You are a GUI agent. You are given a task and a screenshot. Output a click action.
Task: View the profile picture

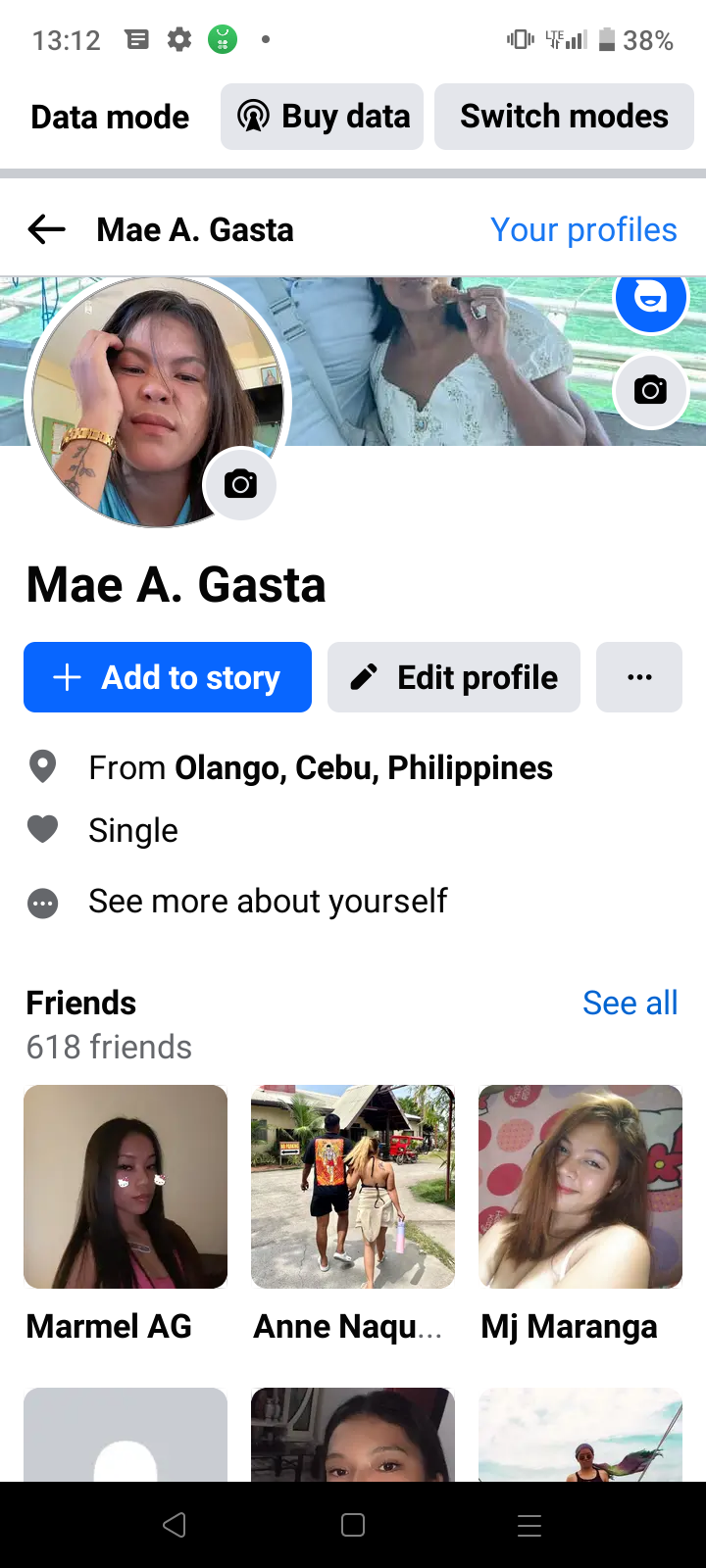click(x=158, y=402)
